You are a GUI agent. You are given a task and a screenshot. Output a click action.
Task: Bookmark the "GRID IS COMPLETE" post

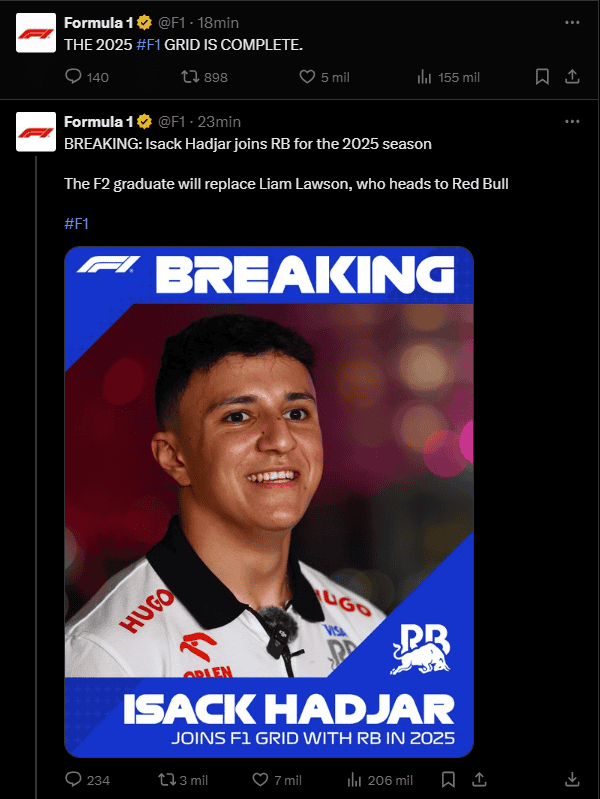tap(541, 77)
